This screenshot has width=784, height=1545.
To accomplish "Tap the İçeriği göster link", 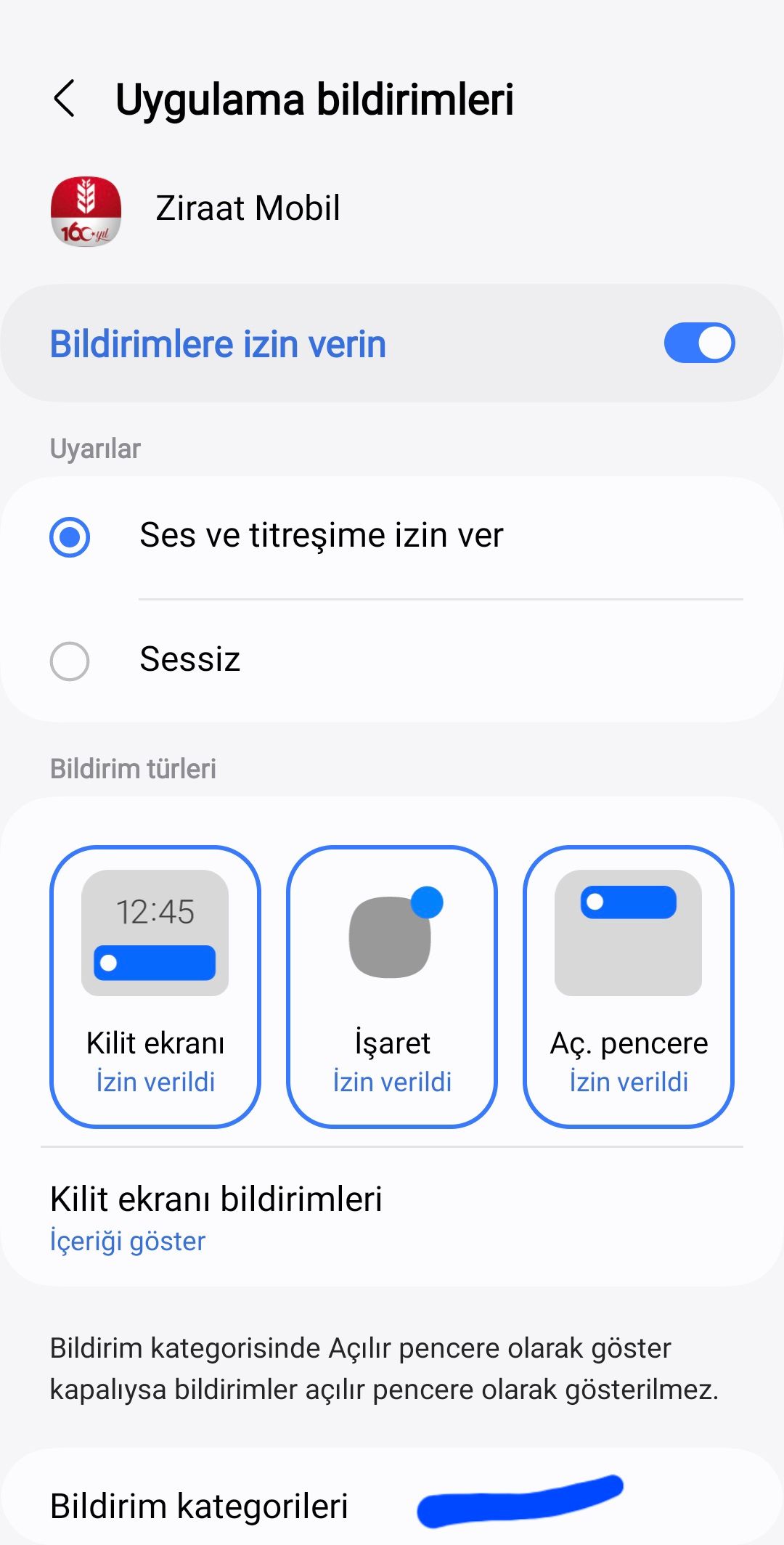I will [x=127, y=1240].
